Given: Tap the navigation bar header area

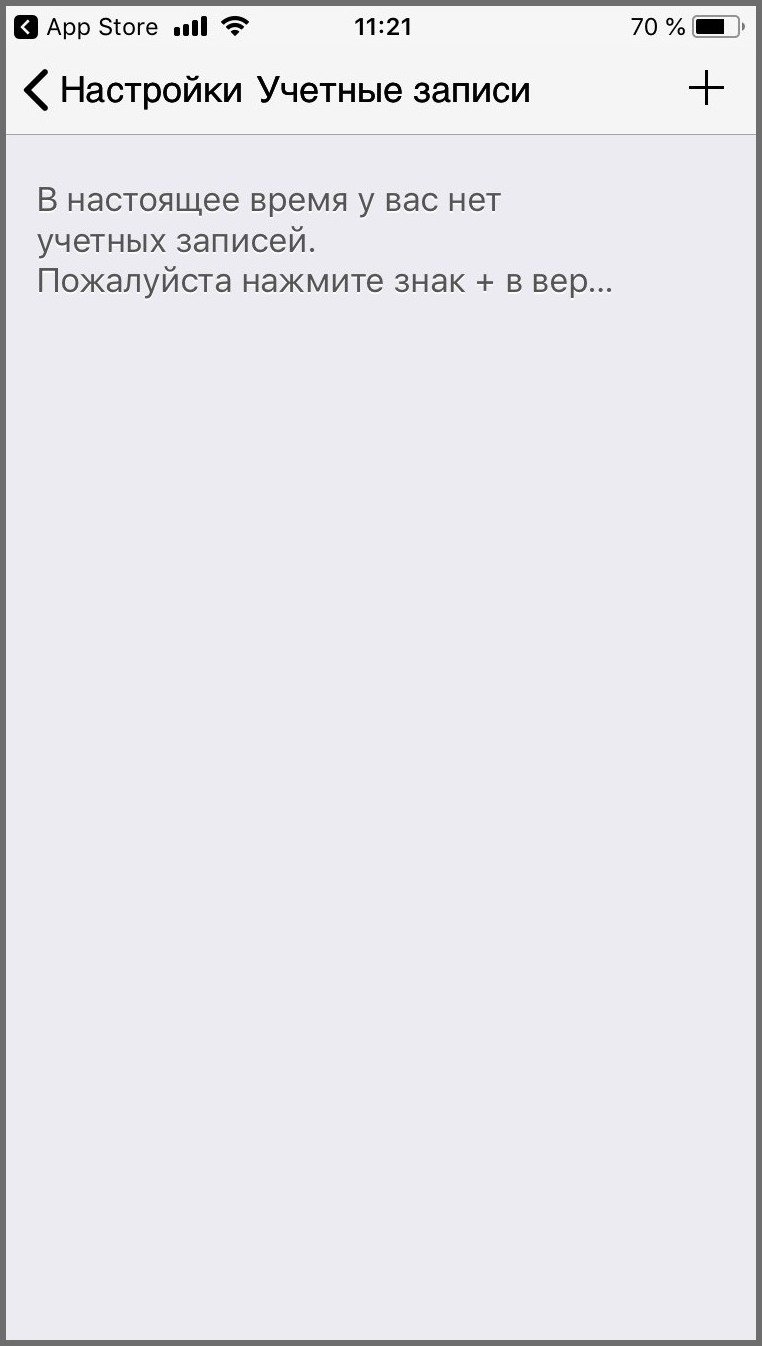Looking at the screenshot, I should [x=380, y=89].
